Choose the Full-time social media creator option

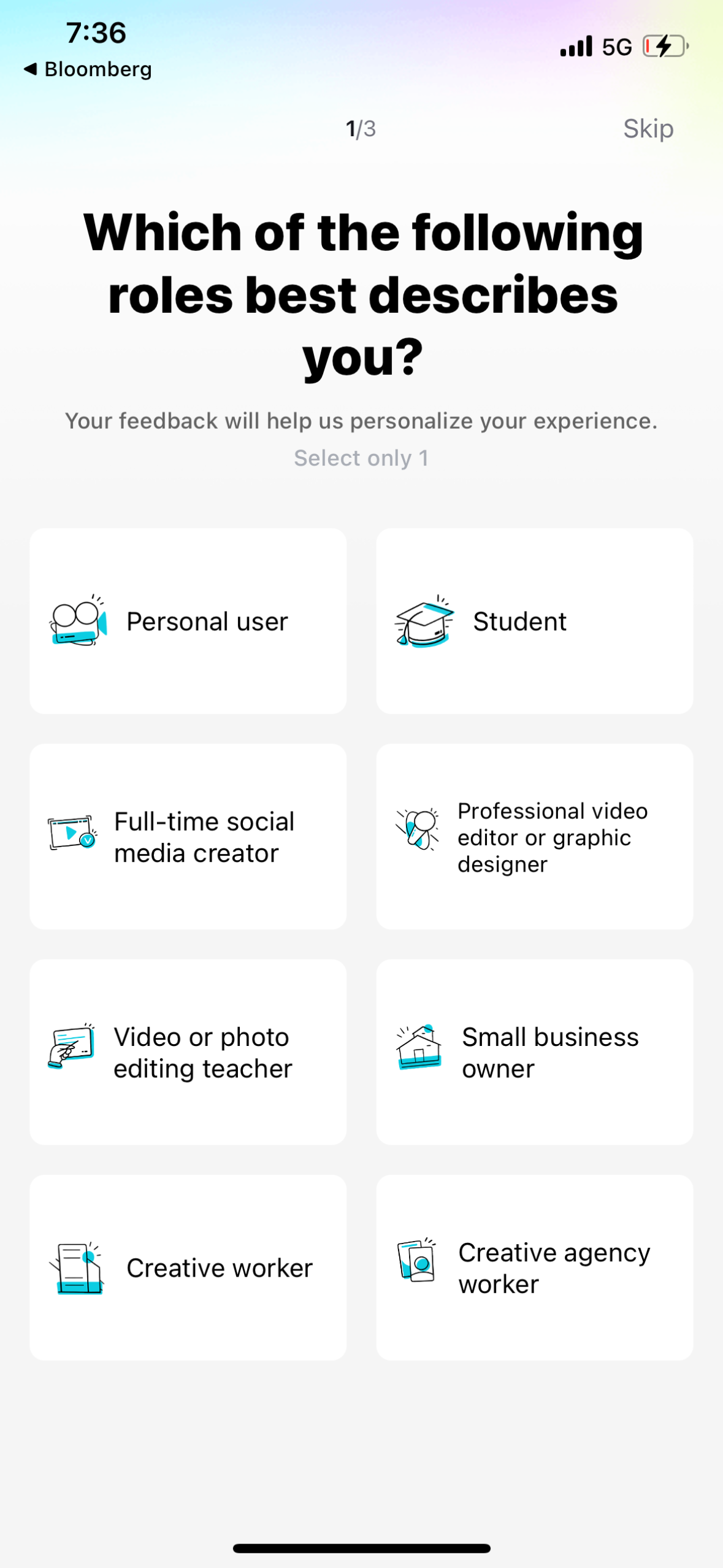point(188,836)
